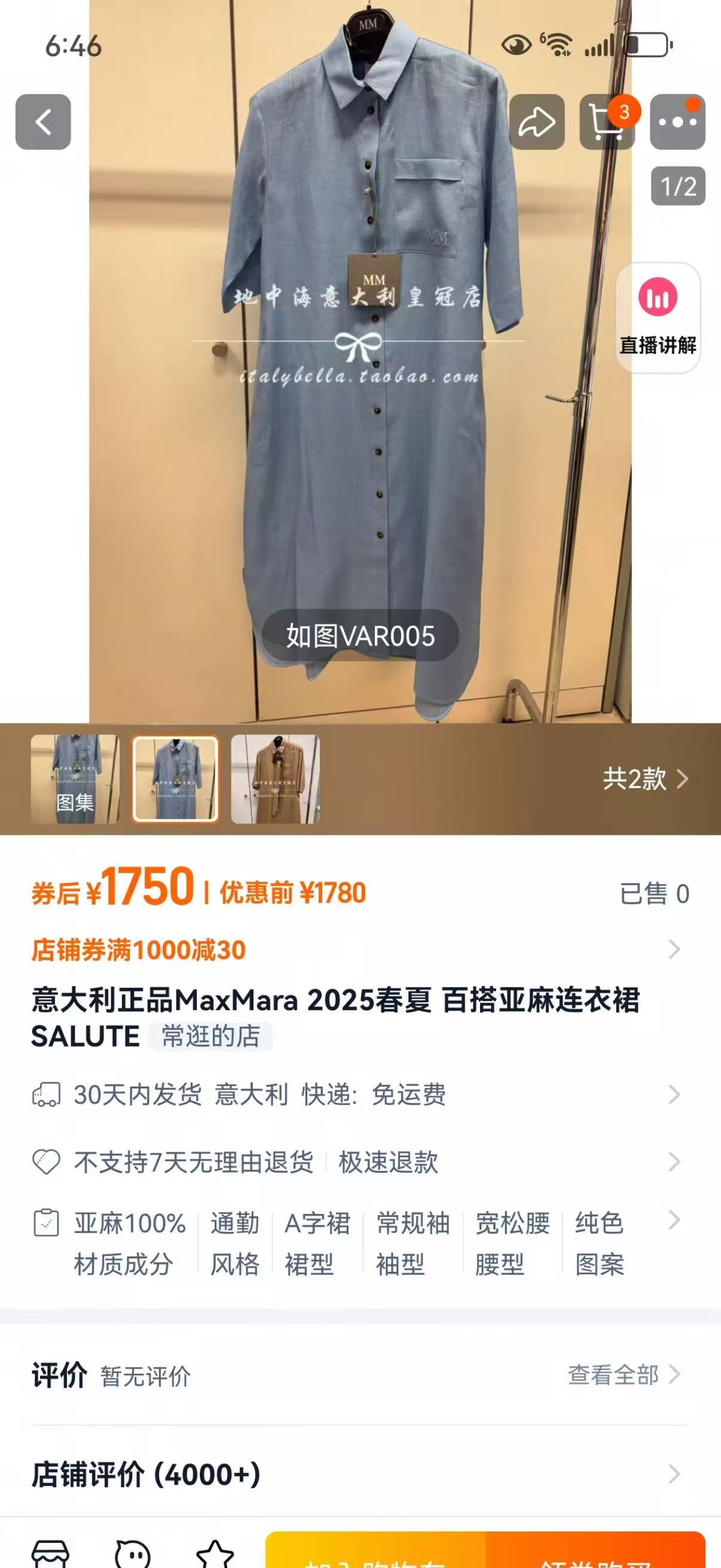Open the three-dot overflow menu
Image resolution: width=721 pixels, height=1568 pixels.
(677, 122)
